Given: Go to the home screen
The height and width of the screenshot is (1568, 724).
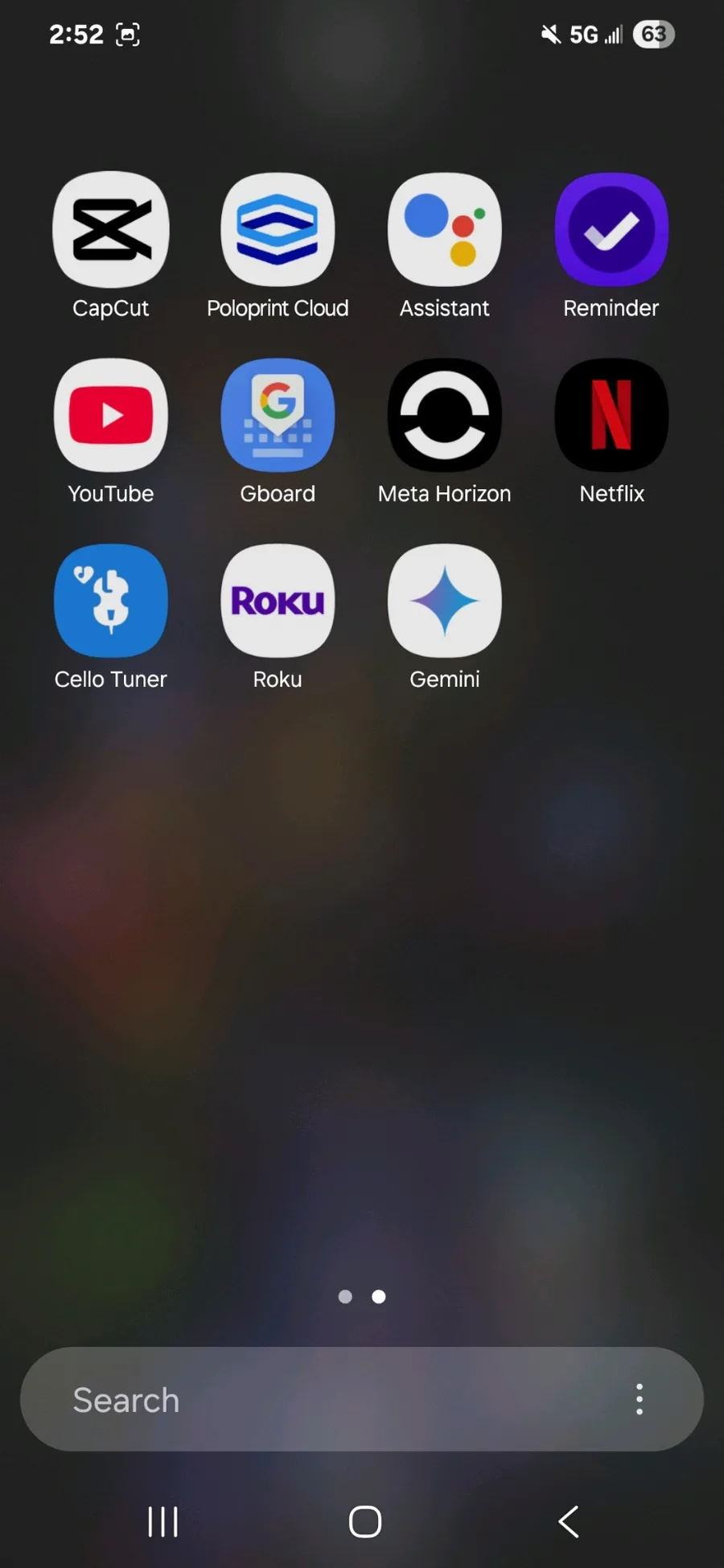Looking at the screenshot, I should (365, 1521).
